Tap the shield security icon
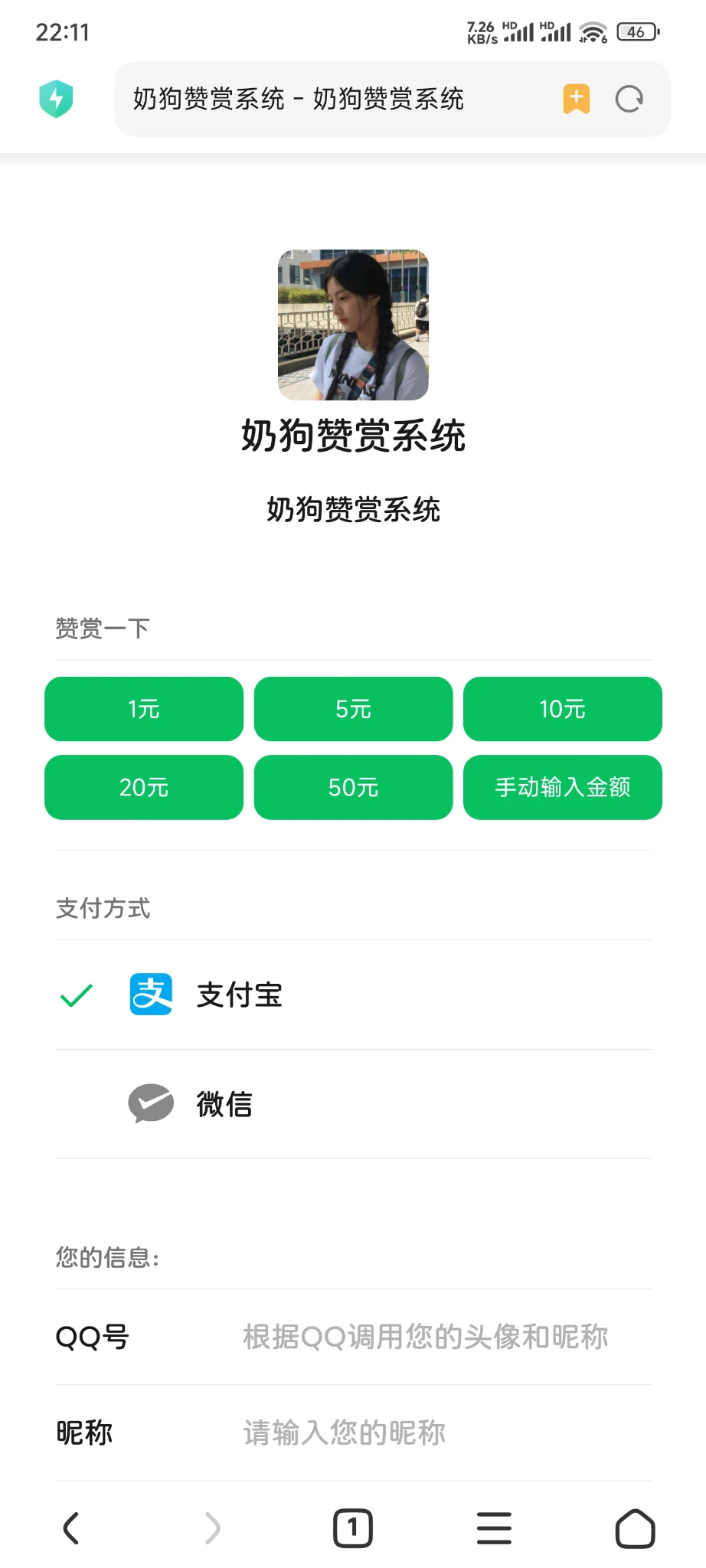This screenshot has height=1568, width=706. [x=56, y=99]
